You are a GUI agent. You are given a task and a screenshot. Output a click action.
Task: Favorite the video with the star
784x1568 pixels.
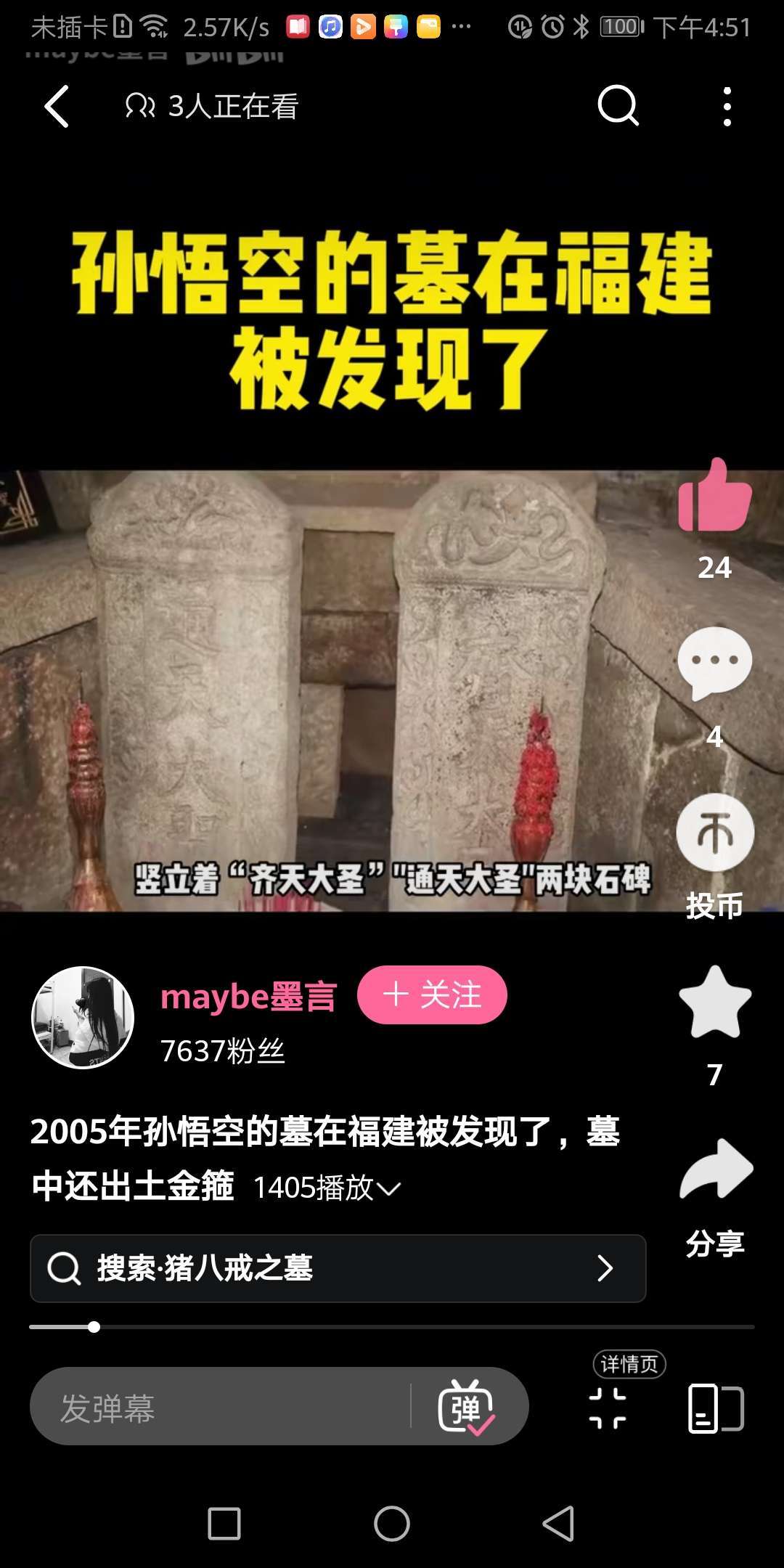point(715,1003)
